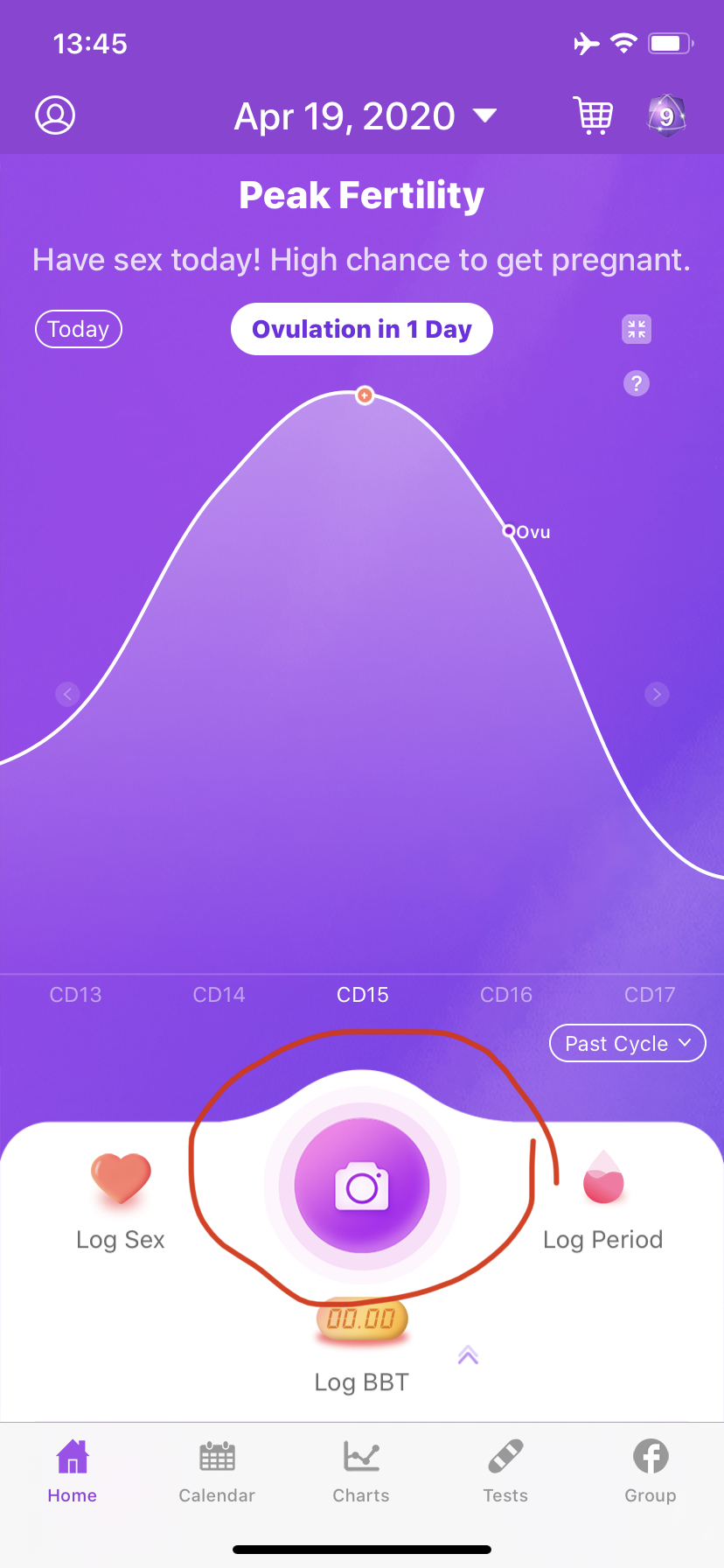Go to previous cycle days arrow
The width and height of the screenshot is (724, 1568).
(x=67, y=694)
